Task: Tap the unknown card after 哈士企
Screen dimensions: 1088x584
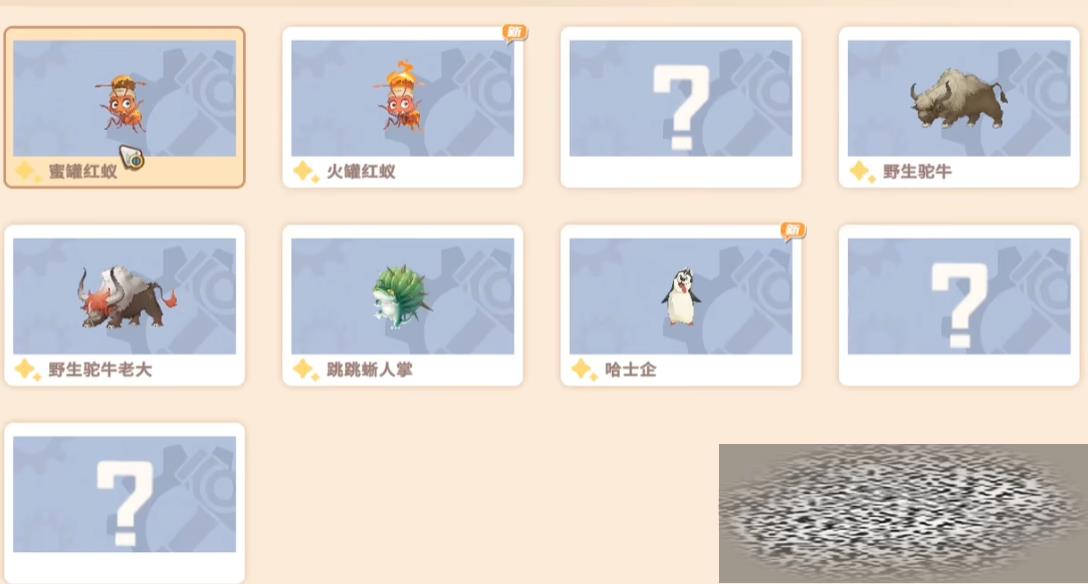Action: pyautogui.click(x=959, y=305)
